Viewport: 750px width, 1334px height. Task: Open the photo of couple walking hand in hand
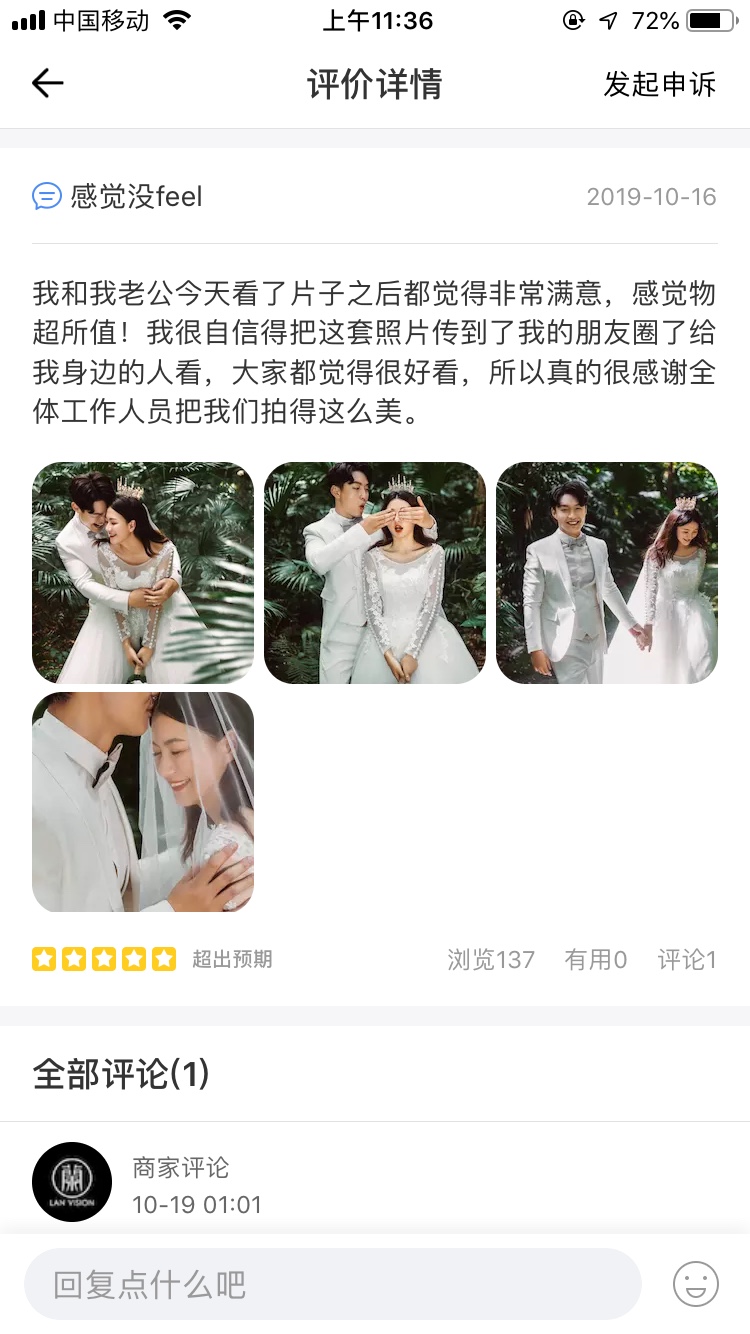click(607, 573)
